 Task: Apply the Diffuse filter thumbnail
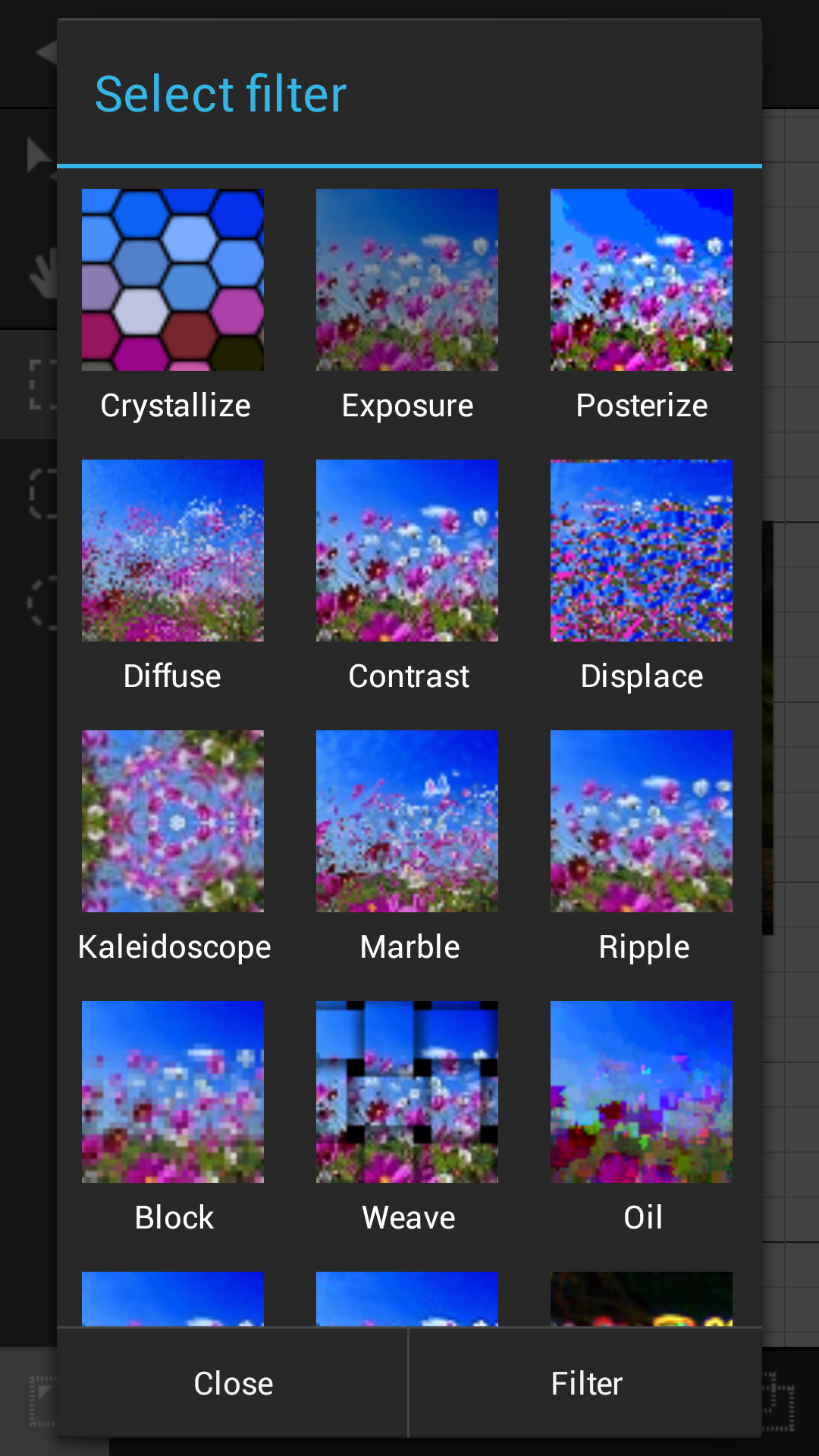174,551
